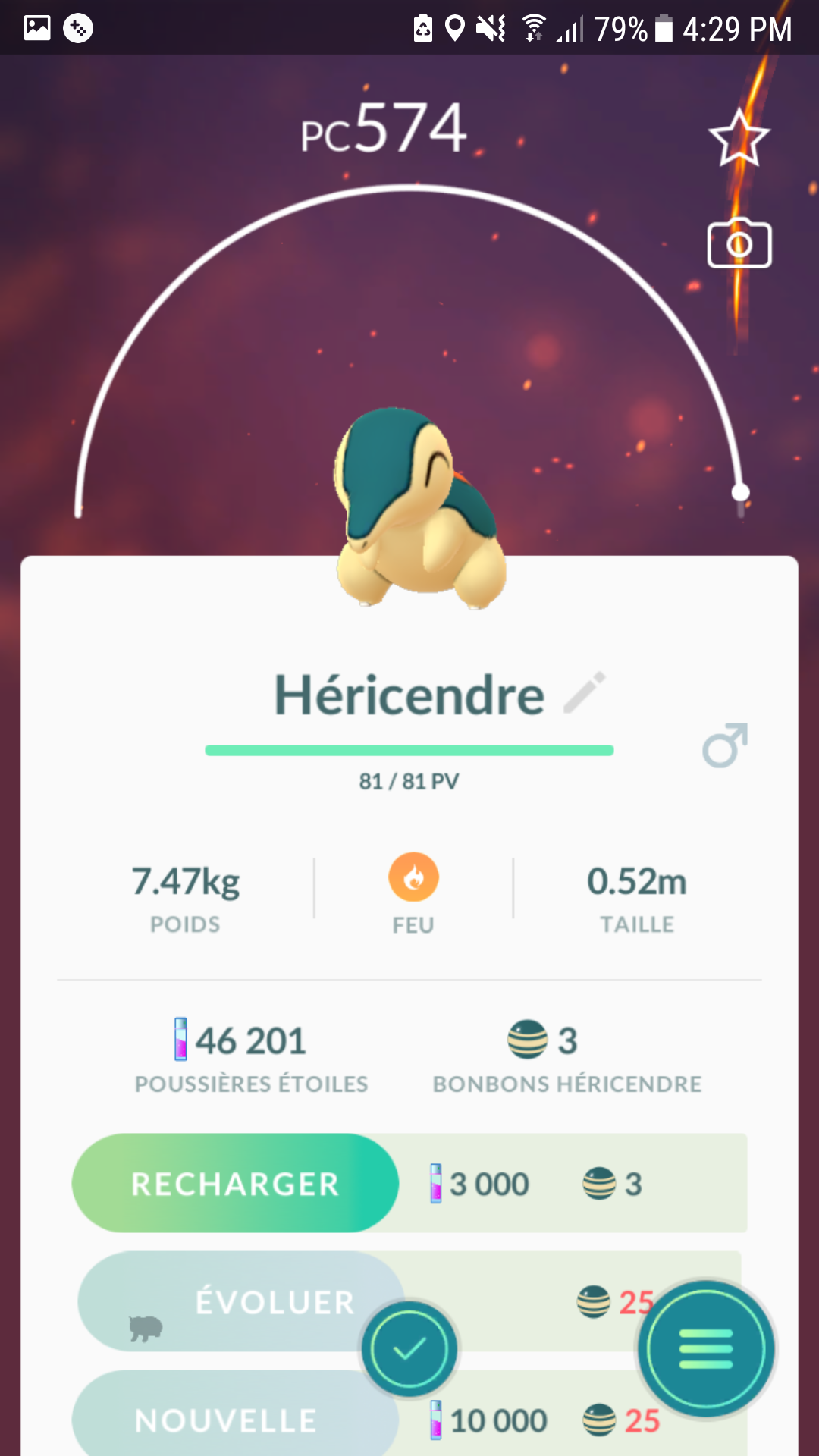Tap RECHARGER to power up Héricendre
This screenshot has height=1456, width=819.
click(235, 1183)
